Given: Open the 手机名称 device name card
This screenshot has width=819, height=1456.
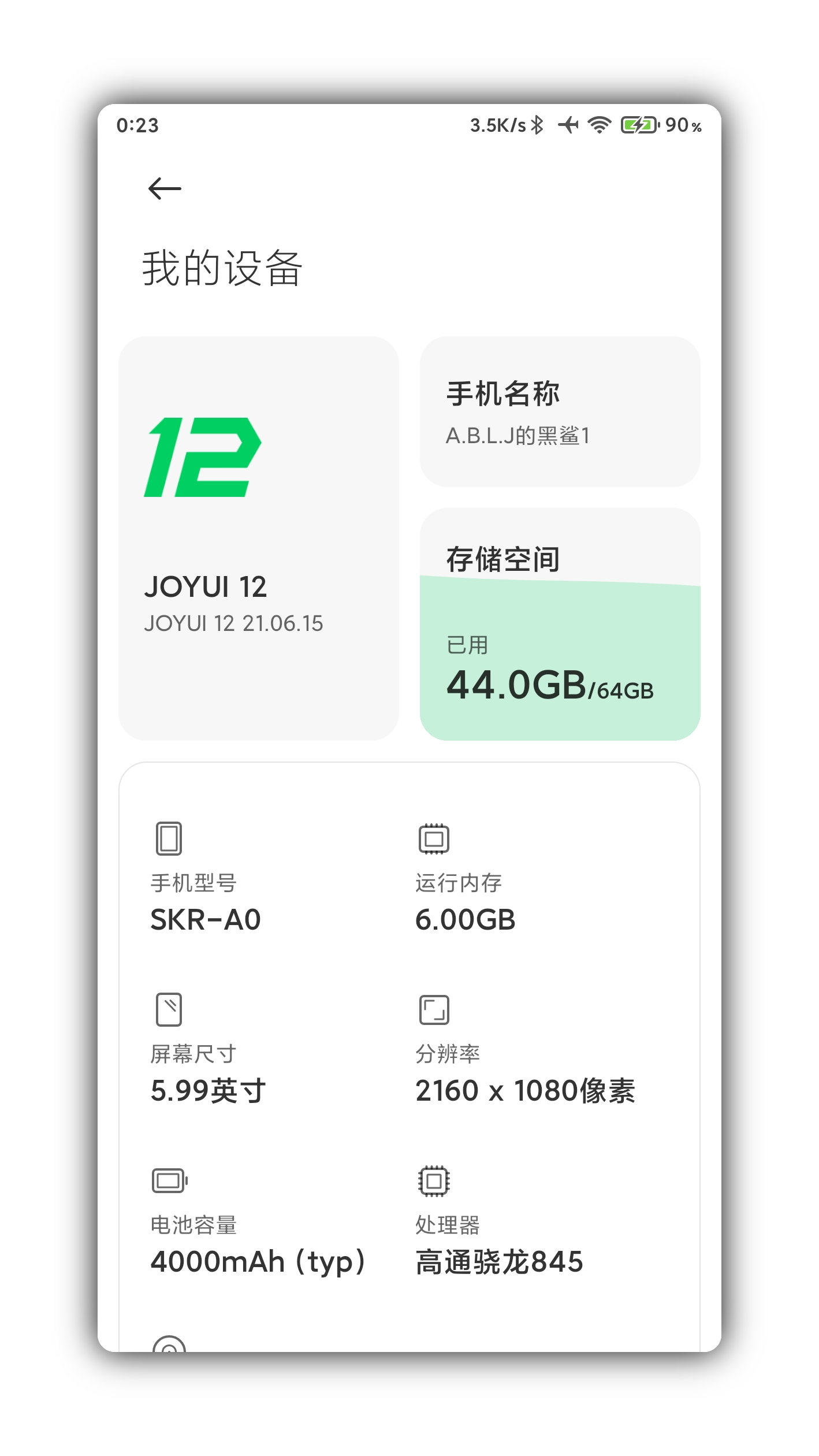Looking at the screenshot, I should click(560, 411).
